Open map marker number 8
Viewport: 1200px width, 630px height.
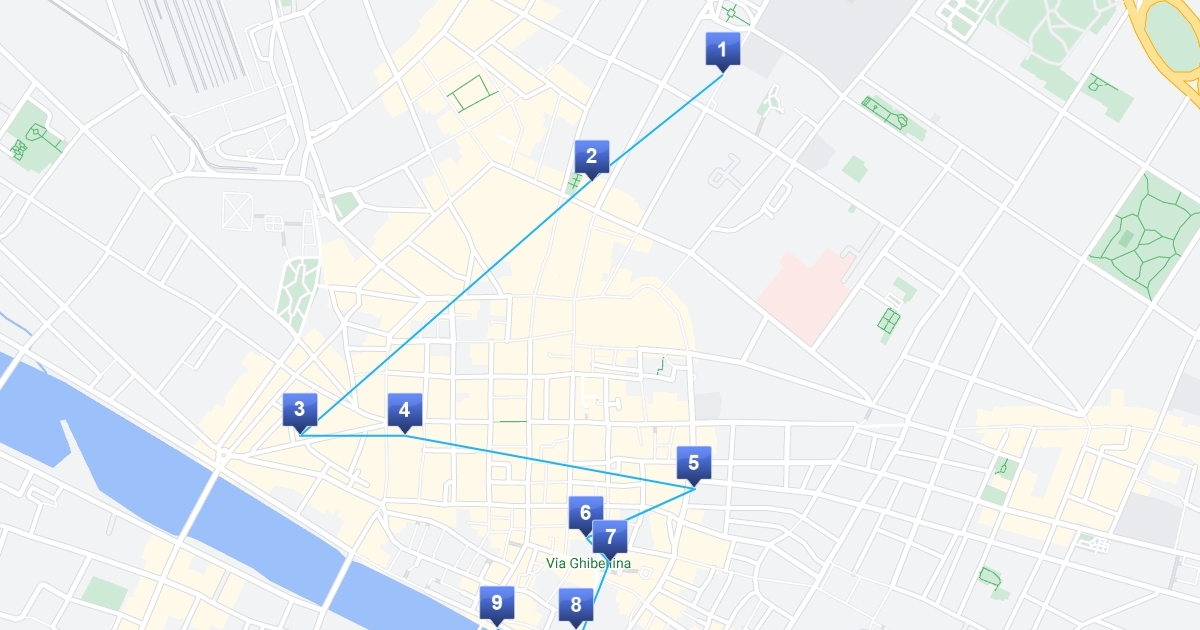(x=576, y=604)
